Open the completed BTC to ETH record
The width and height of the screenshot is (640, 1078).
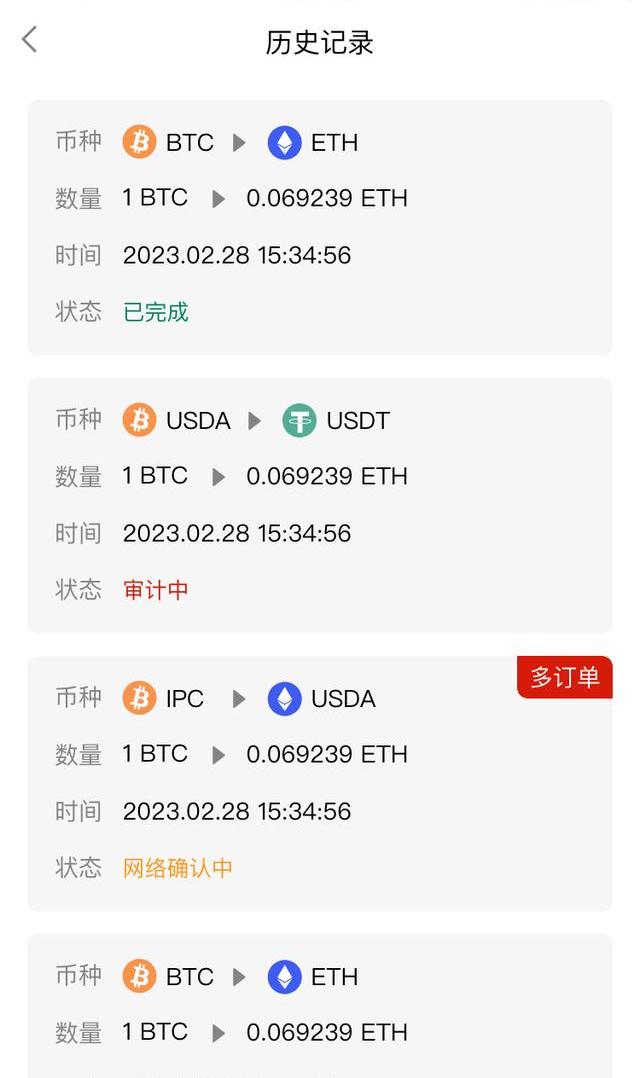click(319, 227)
